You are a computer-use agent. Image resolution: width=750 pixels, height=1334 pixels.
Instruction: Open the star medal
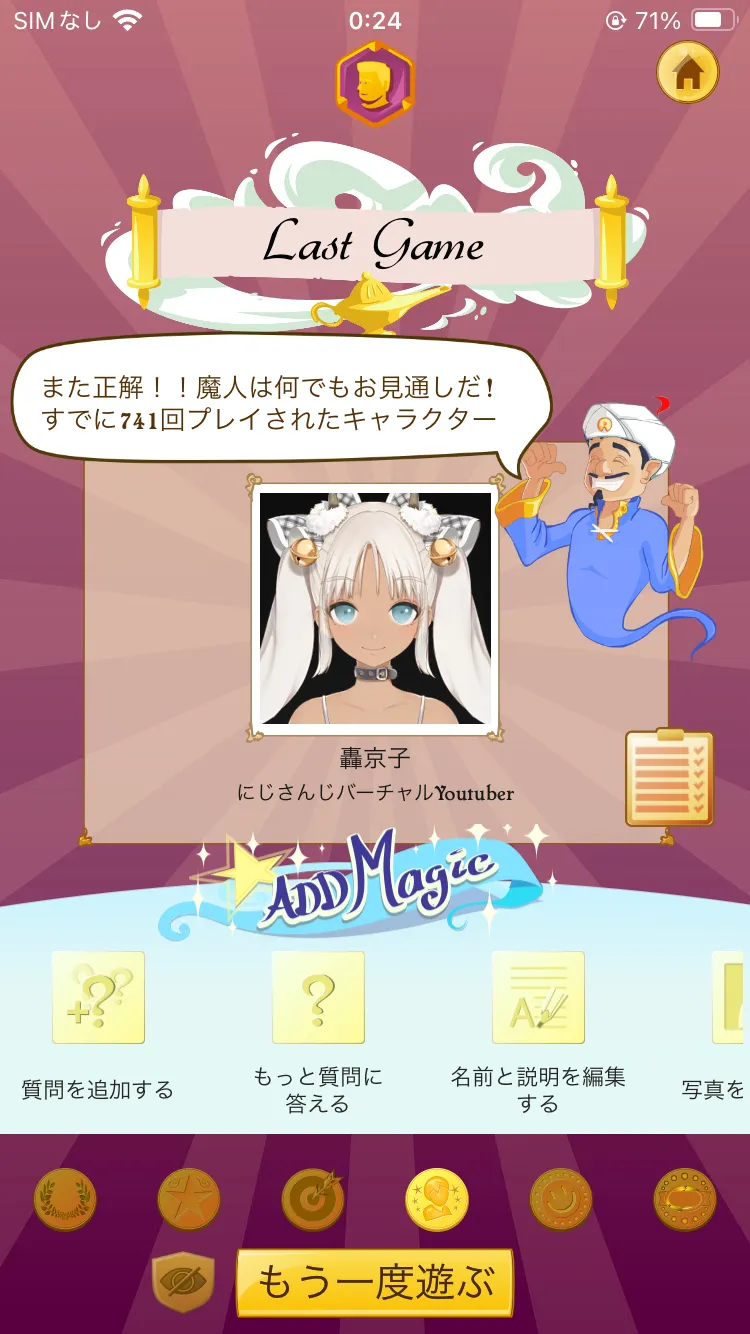(189, 1199)
